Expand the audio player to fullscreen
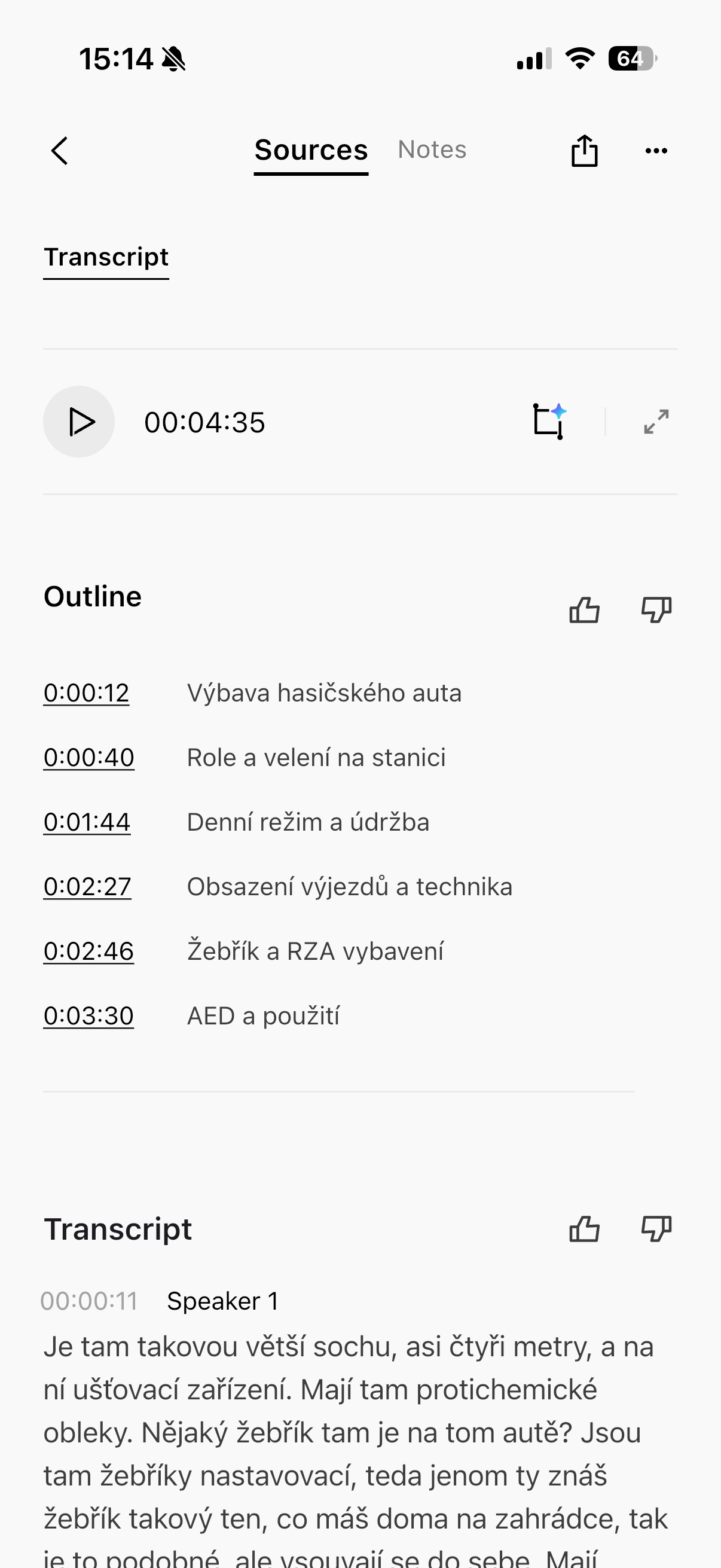Viewport: 721px width, 1568px height. (656, 421)
